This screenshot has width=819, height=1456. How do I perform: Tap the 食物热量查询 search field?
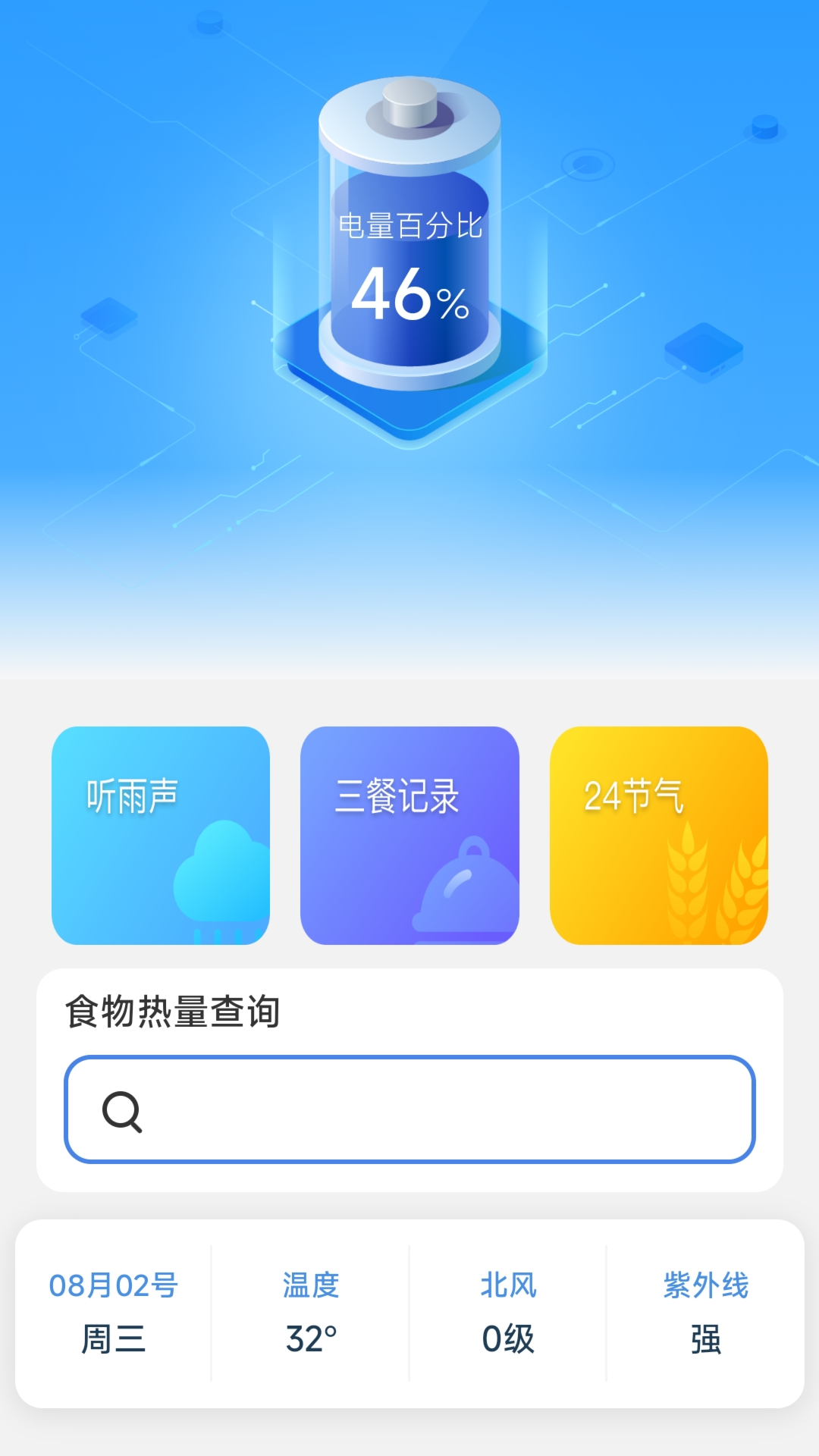pos(409,1109)
